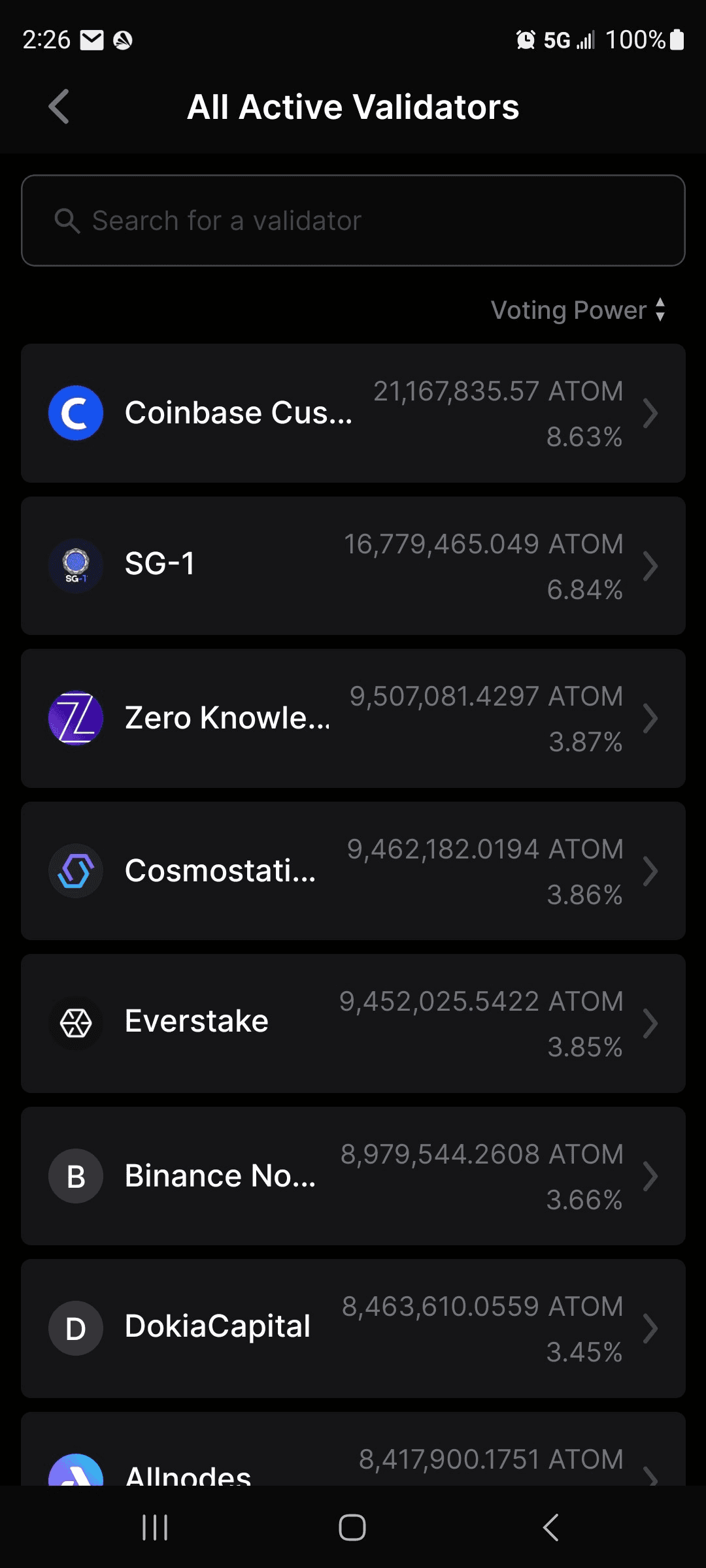Open the Allnodes validator

(x=353, y=1449)
